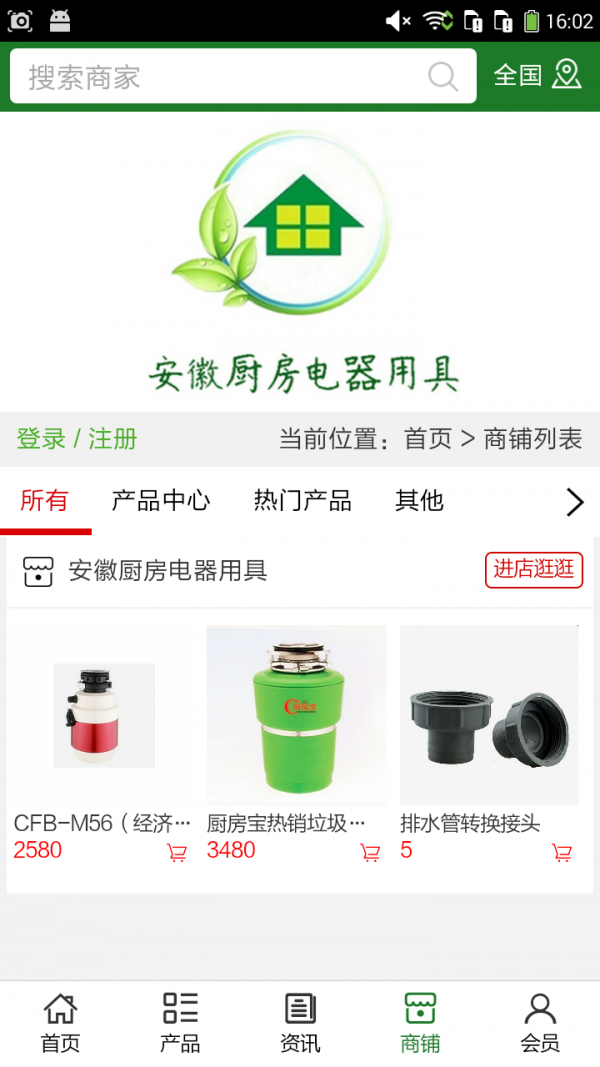The height and width of the screenshot is (1067, 600).
Task: Open the CFB-M56 product card
Action: (104, 715)
